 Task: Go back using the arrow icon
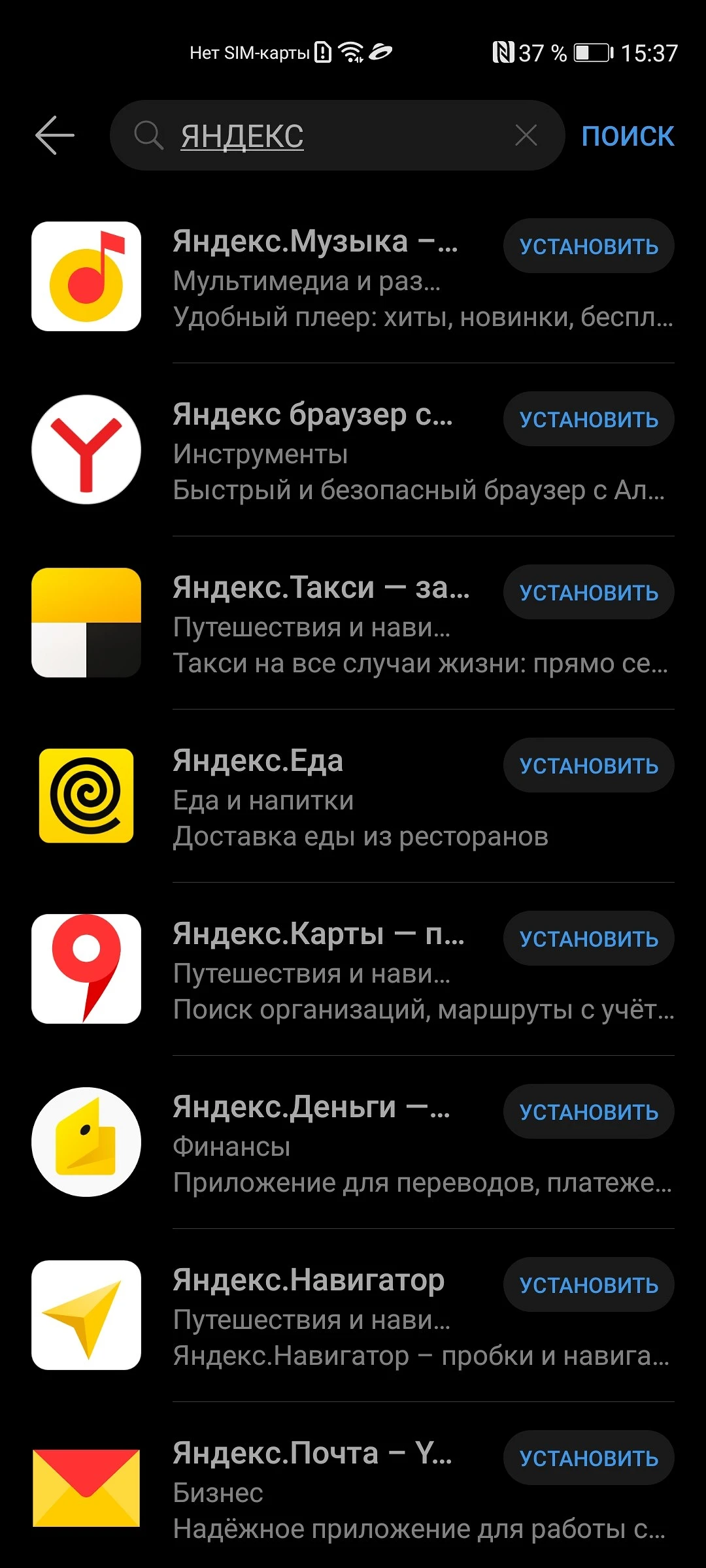click(55, 136)
